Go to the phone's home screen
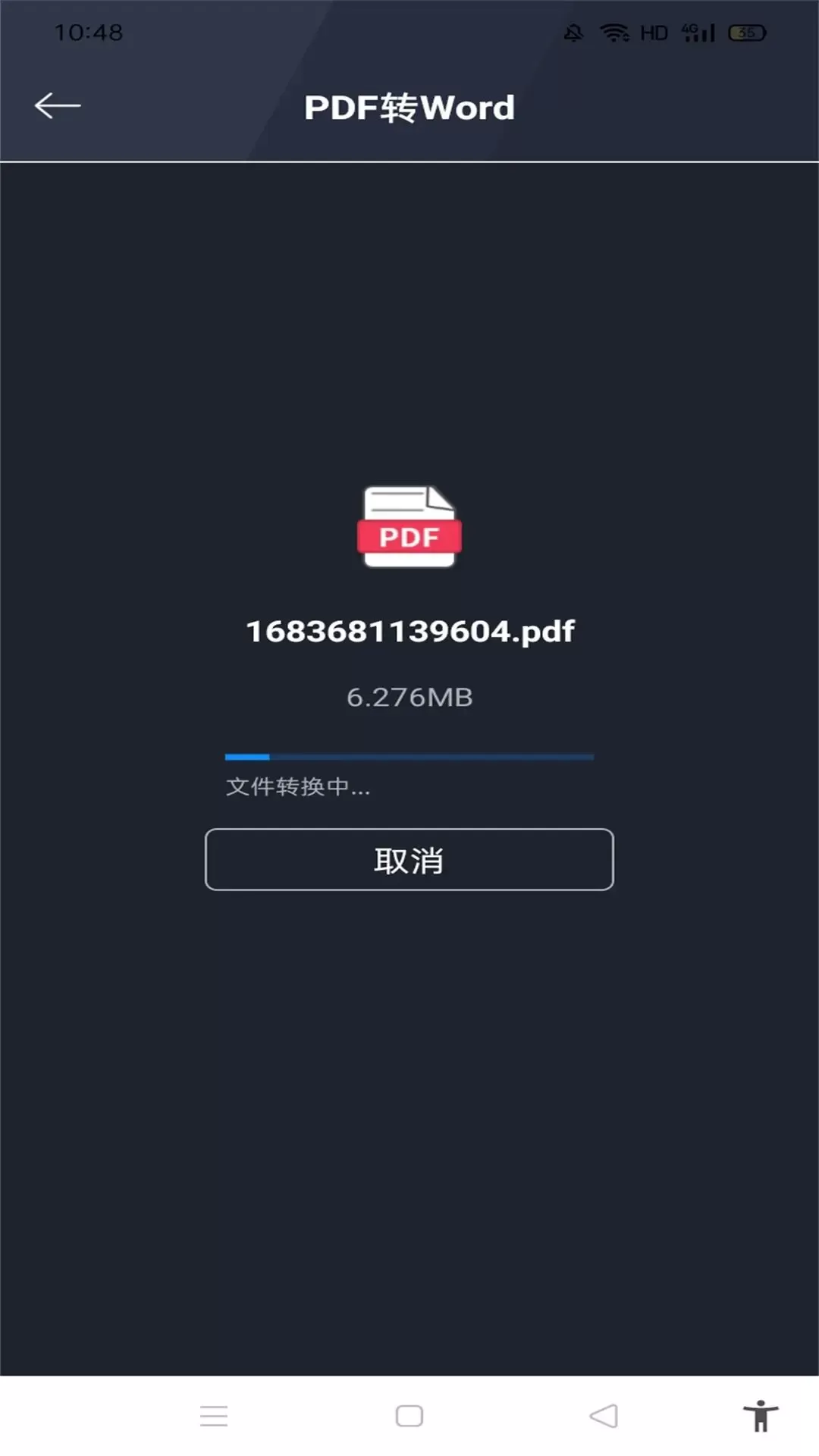This screenshot has width=819, height=1456. [x=409, y=1416]
